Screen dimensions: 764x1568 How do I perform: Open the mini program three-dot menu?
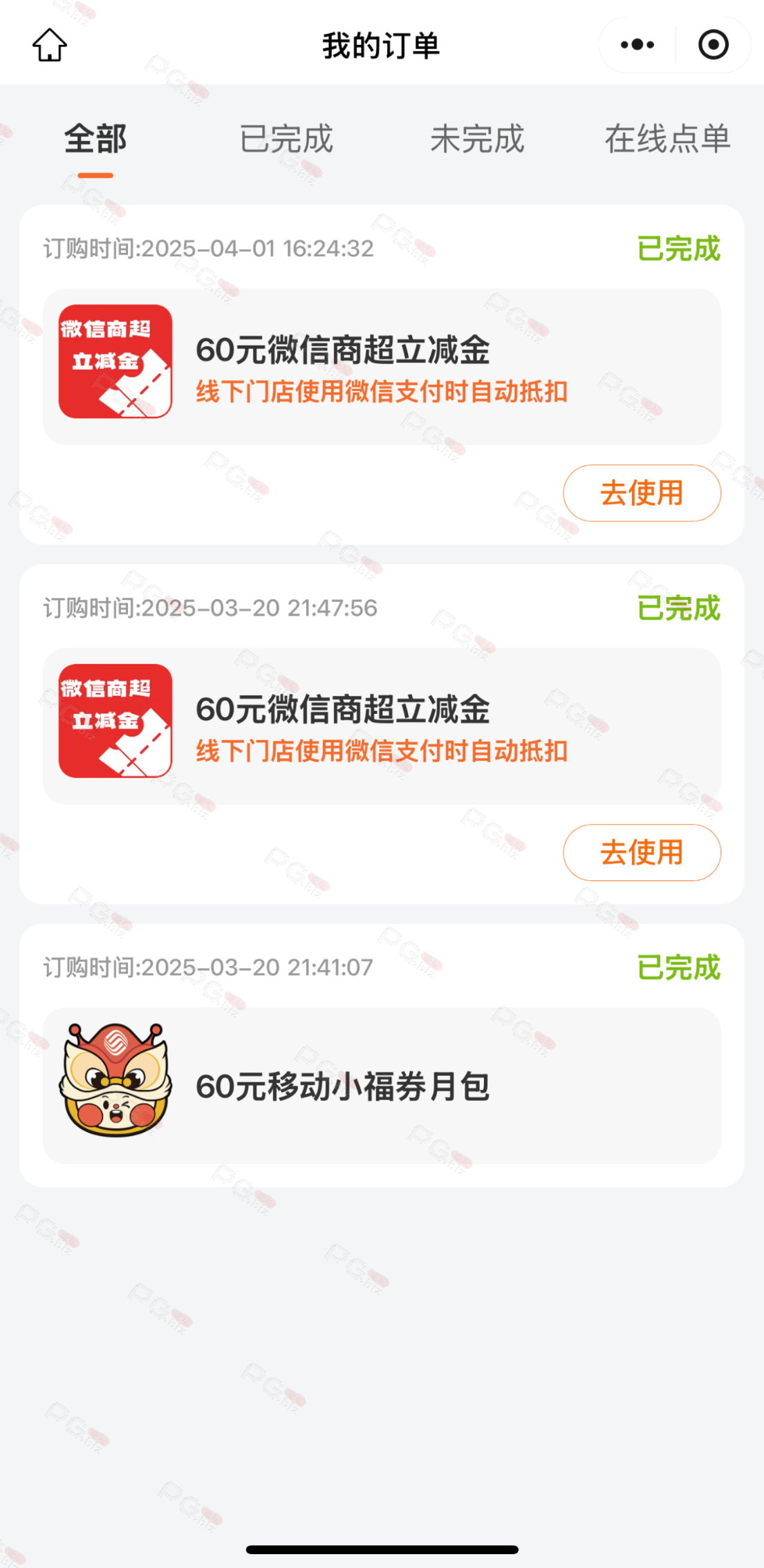click(x=637, y=45)
